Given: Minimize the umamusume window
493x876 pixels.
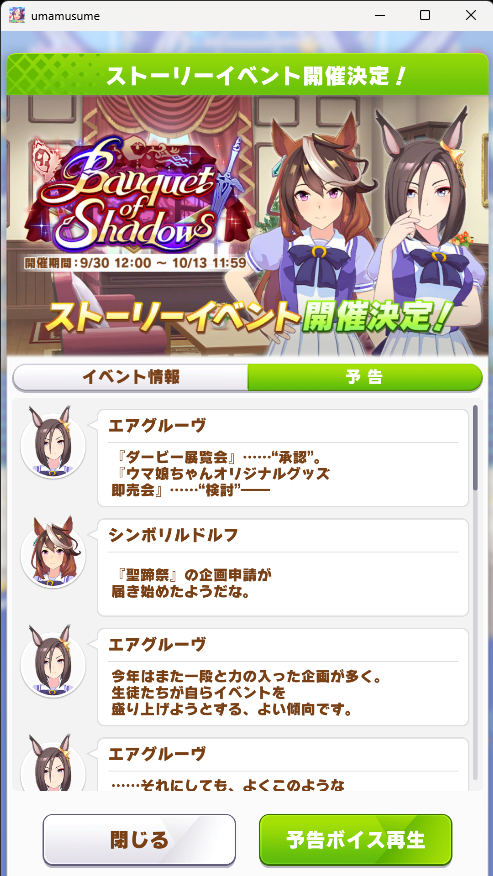Looking at the screenshot, I should 380,16.
